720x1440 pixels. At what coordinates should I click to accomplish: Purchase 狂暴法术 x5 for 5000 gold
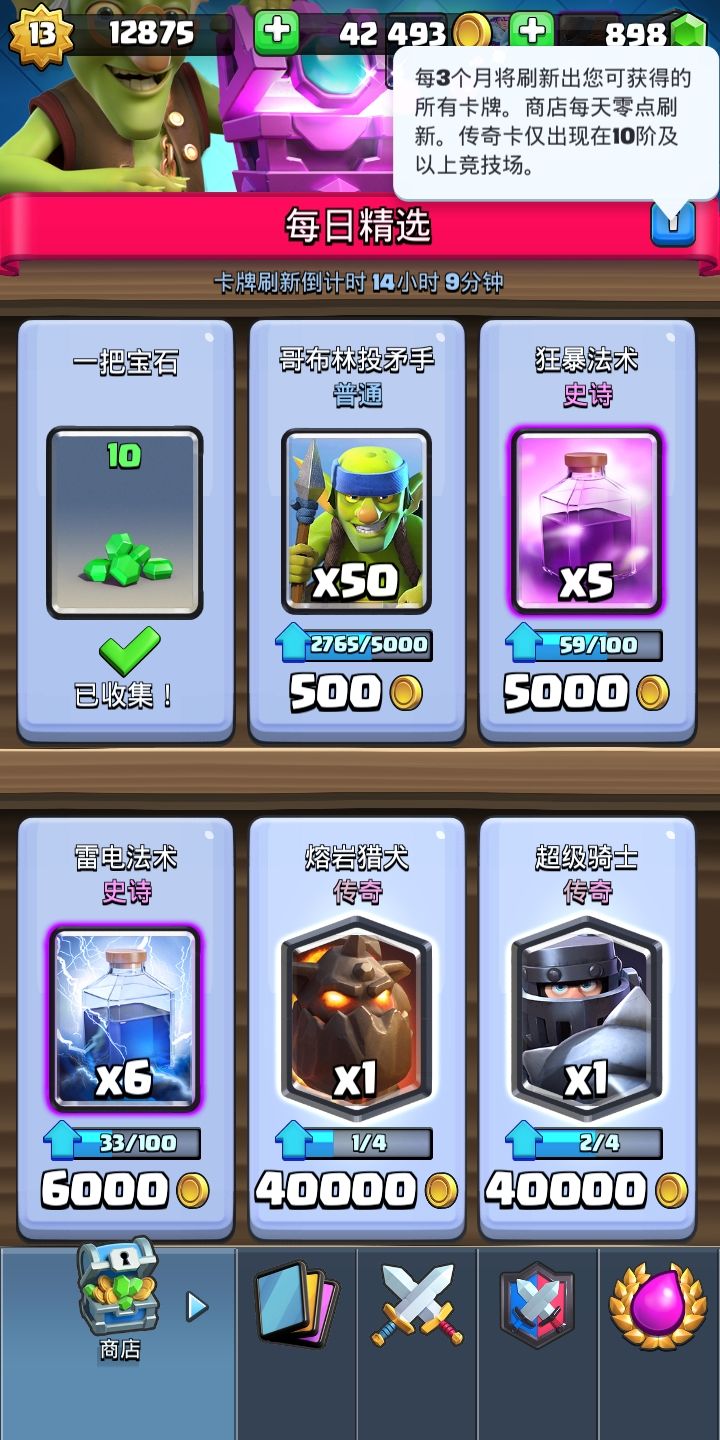587,531
